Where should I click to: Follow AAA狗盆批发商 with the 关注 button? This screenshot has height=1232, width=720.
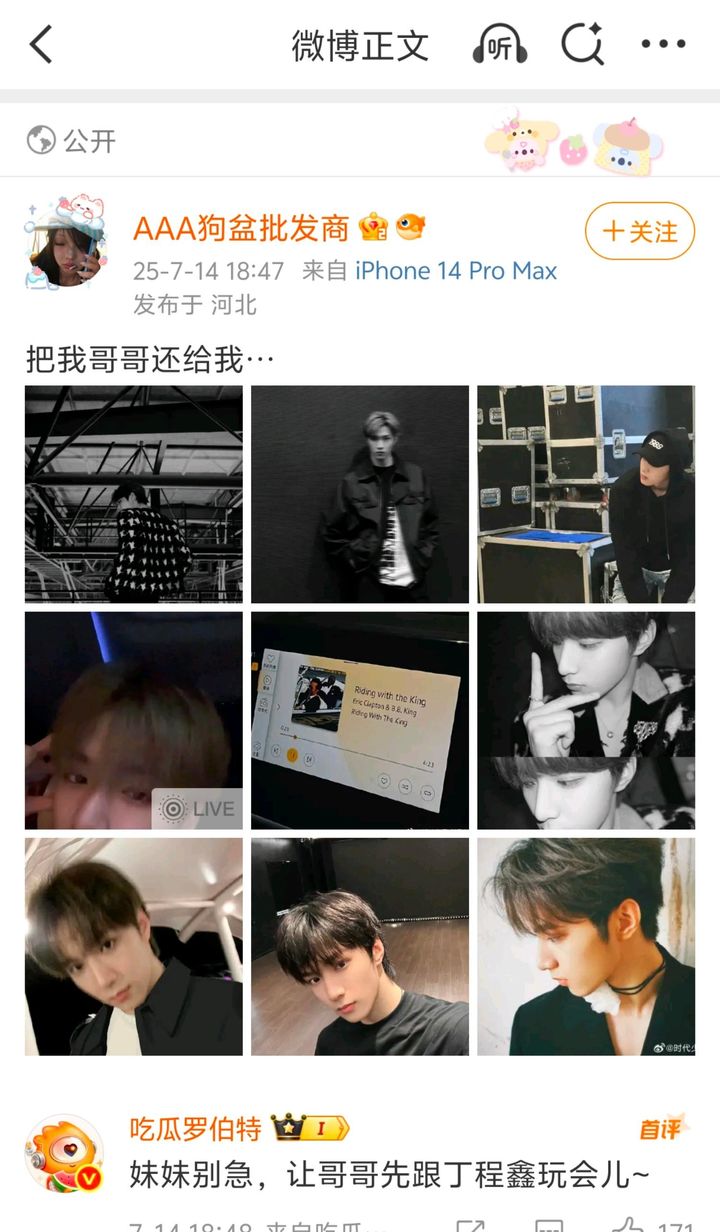(x=640, y=231)
